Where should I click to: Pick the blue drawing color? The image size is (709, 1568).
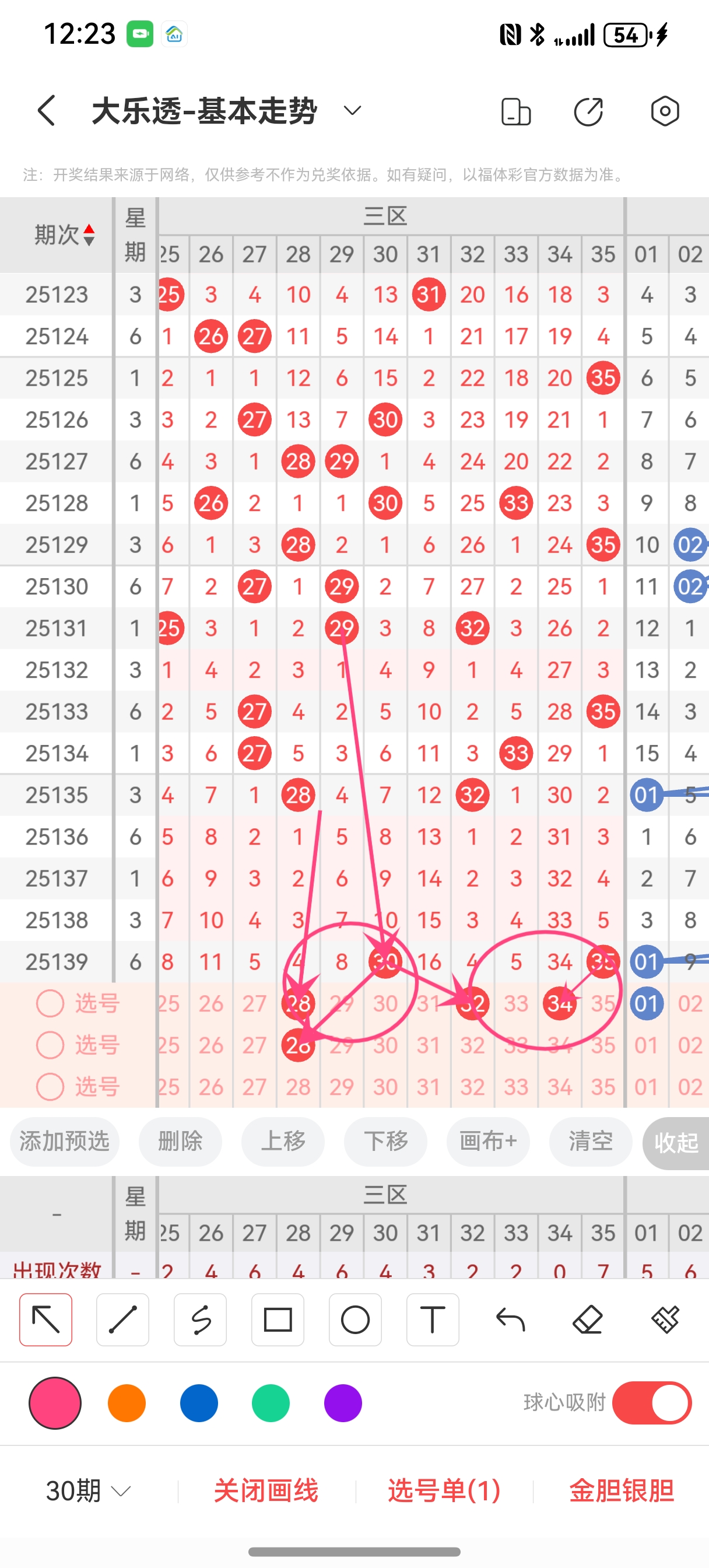tap(199, 1402)
